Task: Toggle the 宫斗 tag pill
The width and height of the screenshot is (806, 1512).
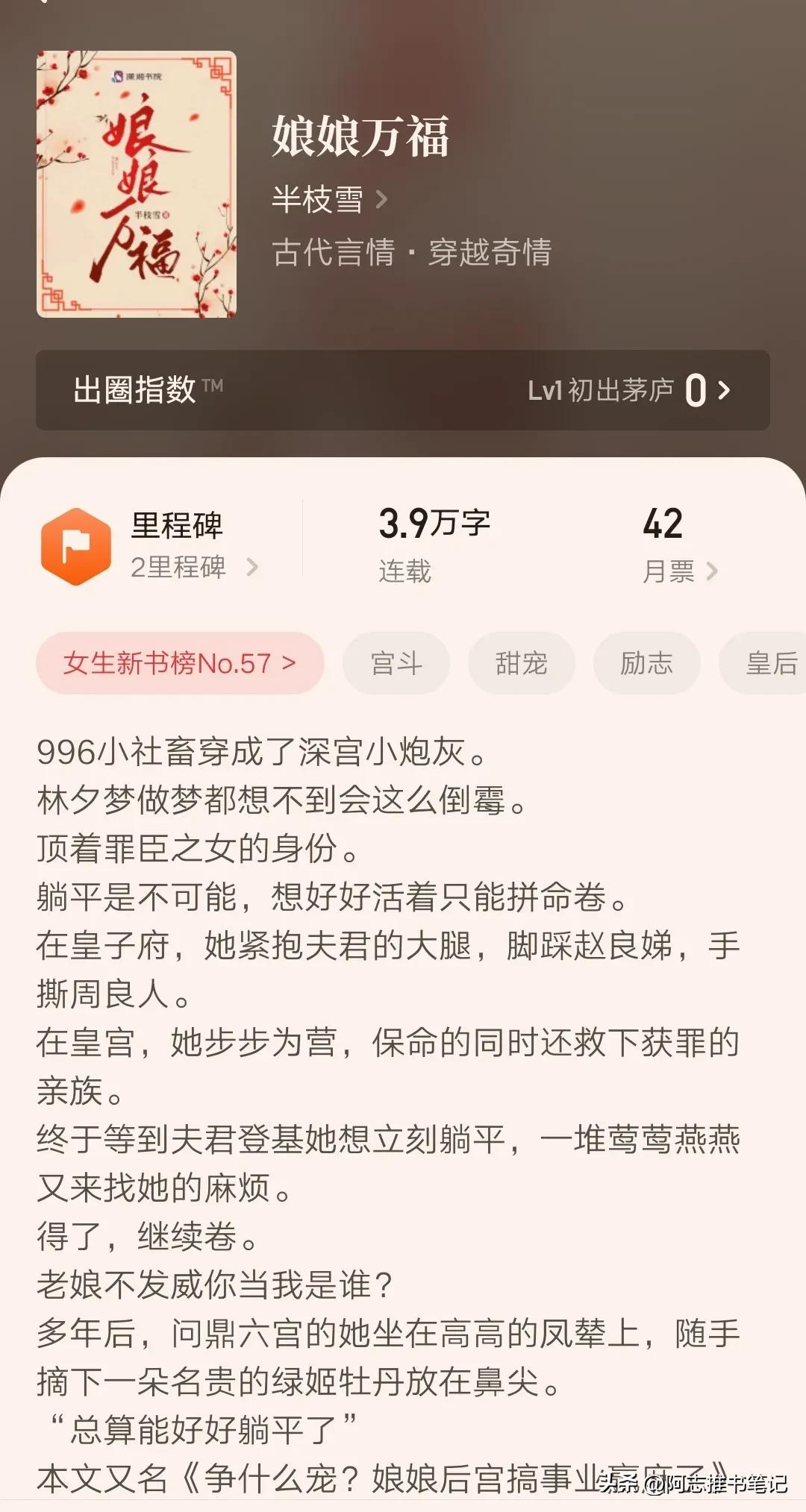Action: [x=396, y=662]
